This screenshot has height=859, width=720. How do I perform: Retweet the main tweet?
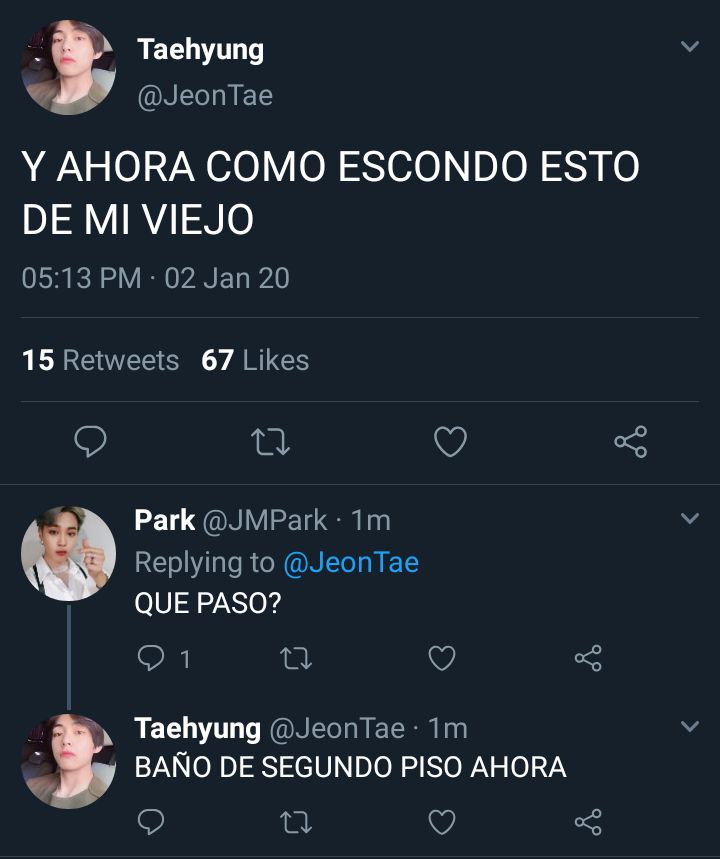click(x=271, y=441)
